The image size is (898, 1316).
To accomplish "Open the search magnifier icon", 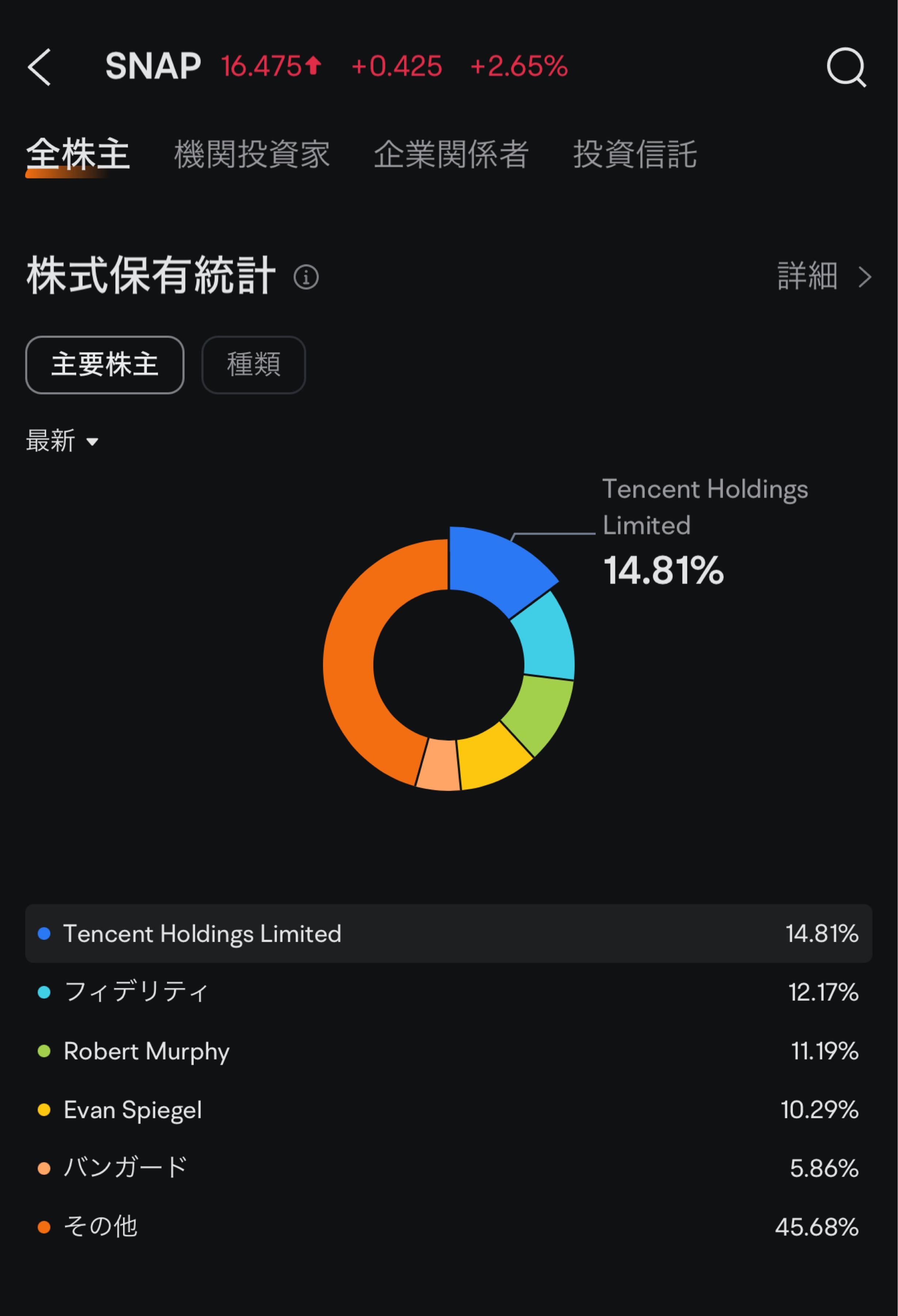I will [846, 67].
